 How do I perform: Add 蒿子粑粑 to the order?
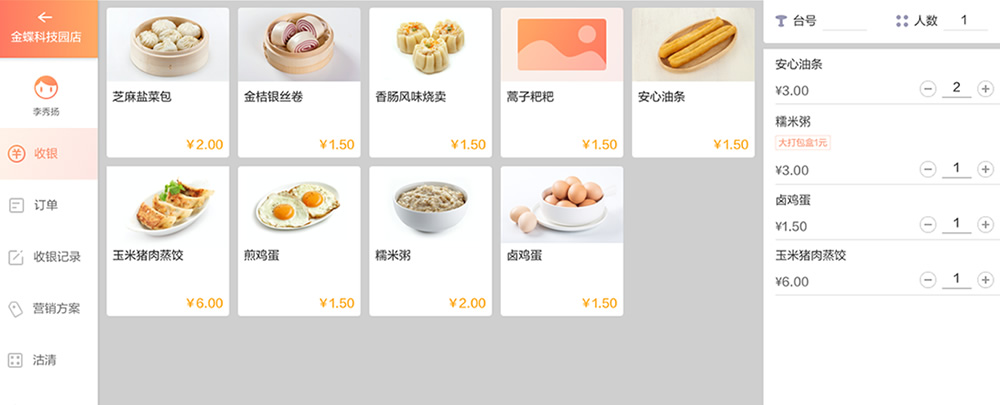coord(562,82)
